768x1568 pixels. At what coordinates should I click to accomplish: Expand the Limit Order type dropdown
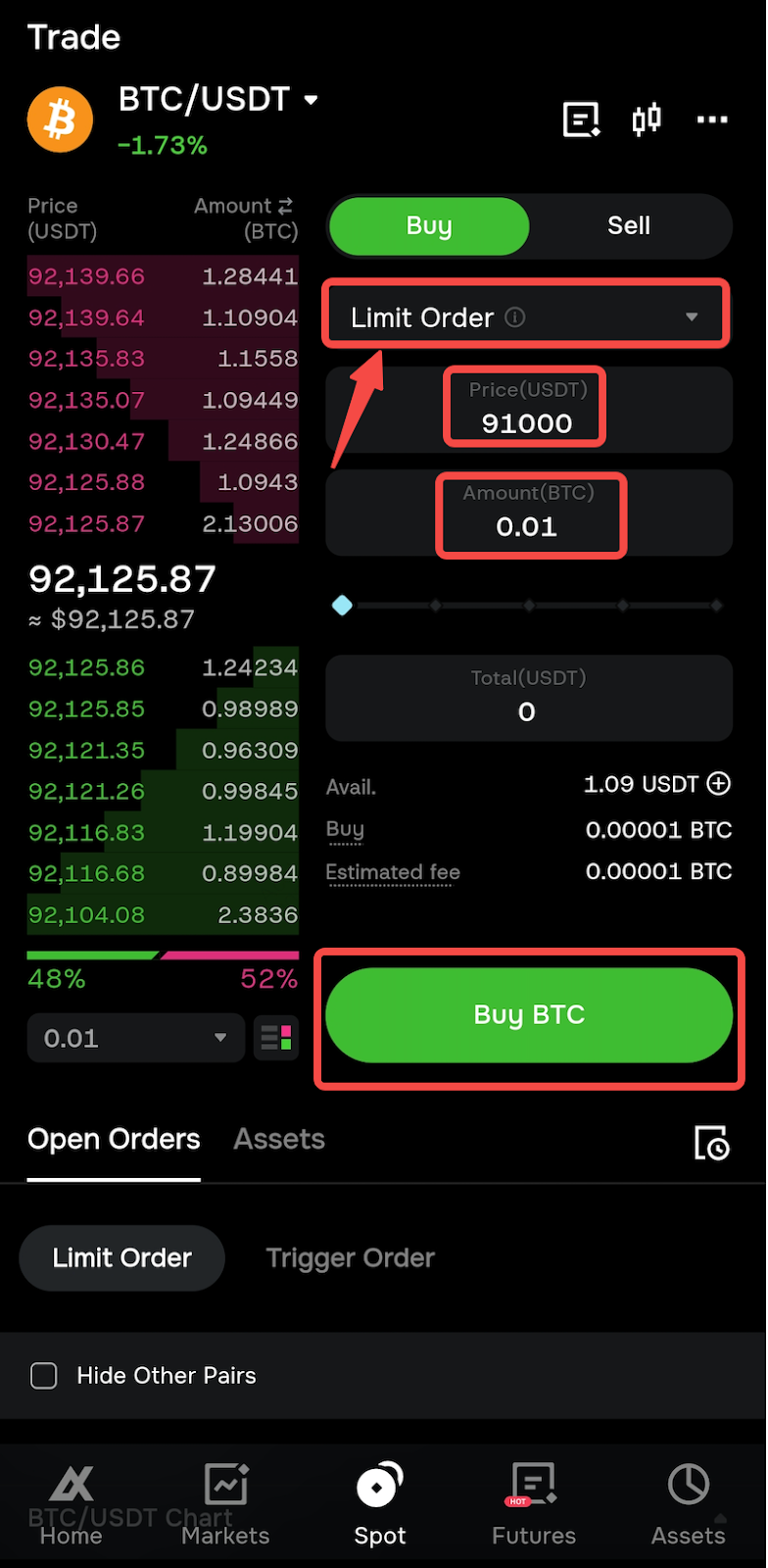[x=526, y=317]
